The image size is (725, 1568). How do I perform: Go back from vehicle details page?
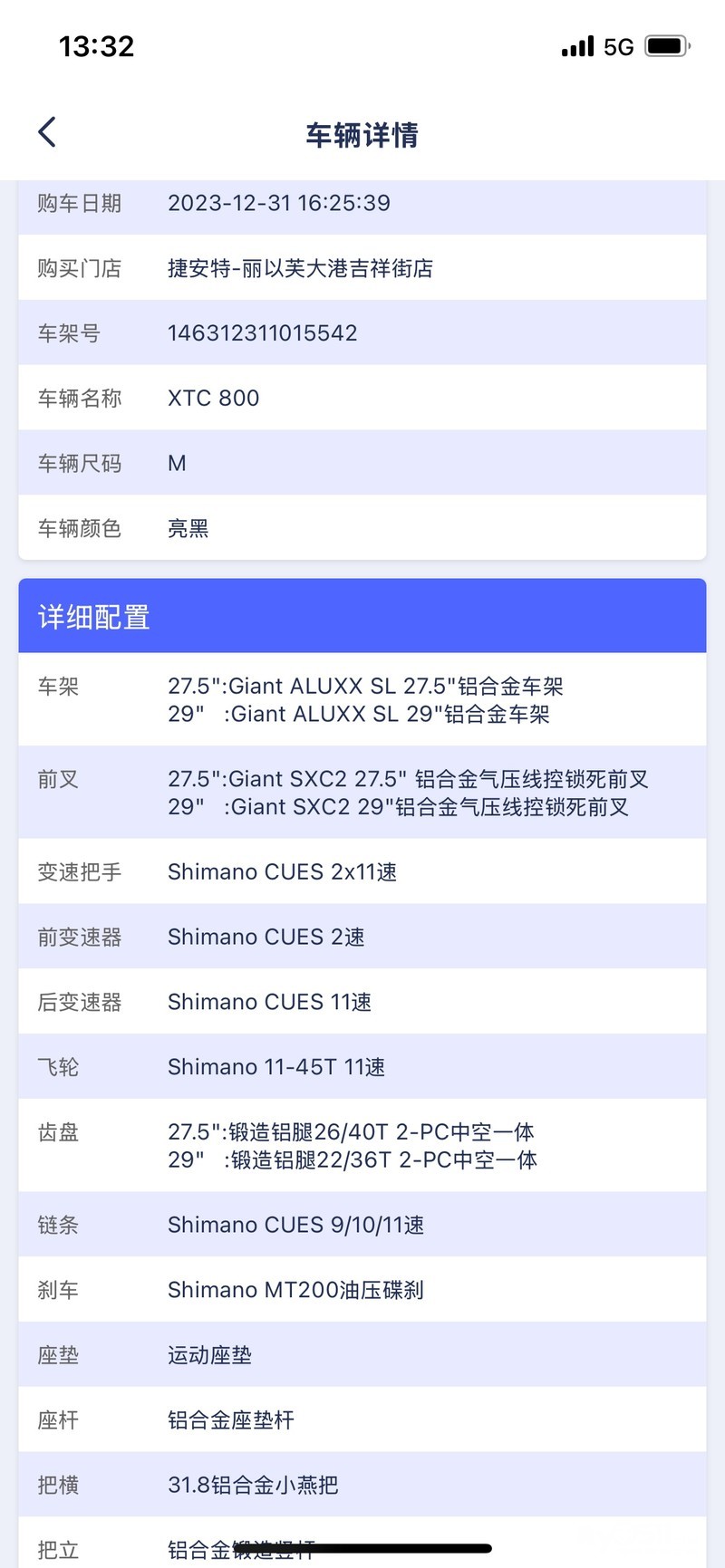point(47,132)
